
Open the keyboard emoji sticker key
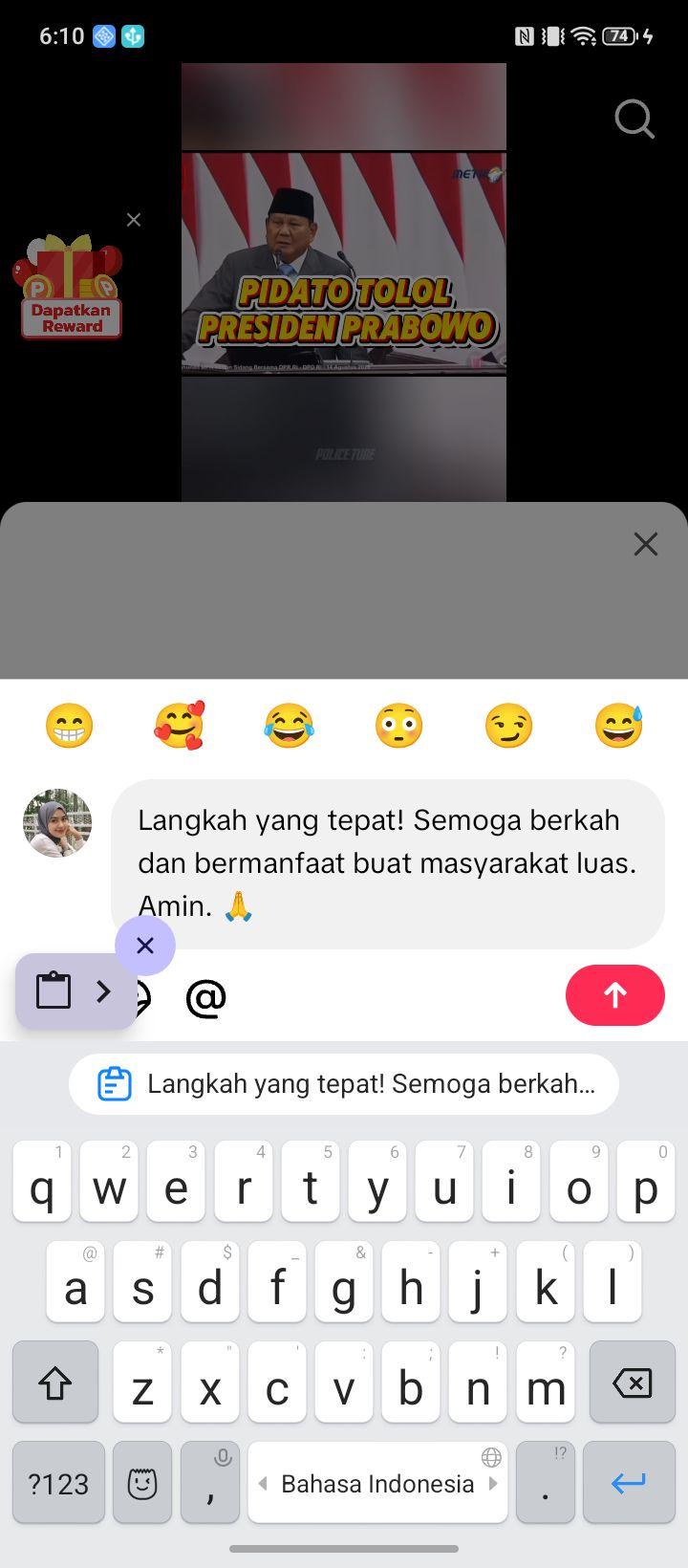click(142, 1483)
